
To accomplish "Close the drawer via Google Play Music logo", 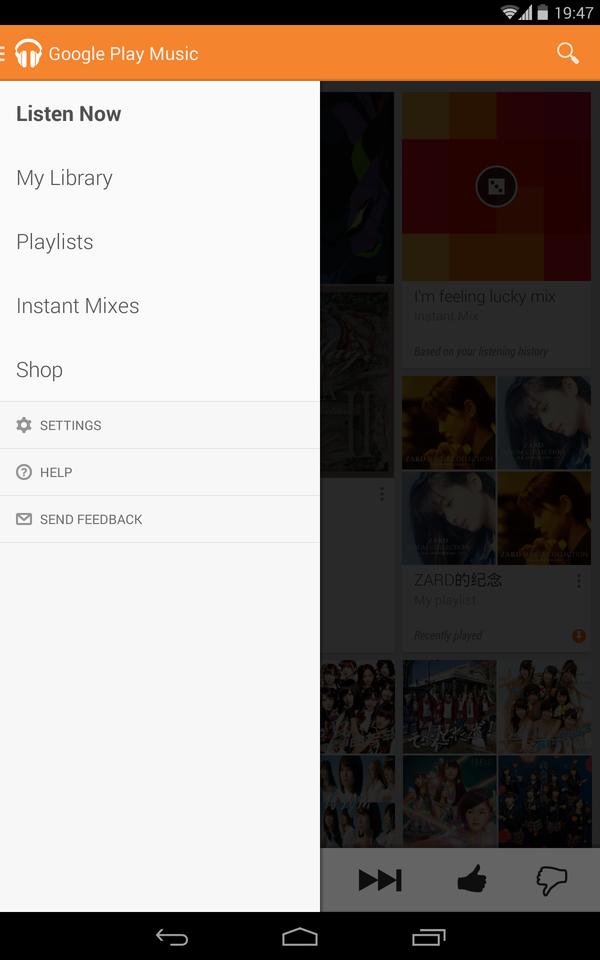I will point(29,53).
